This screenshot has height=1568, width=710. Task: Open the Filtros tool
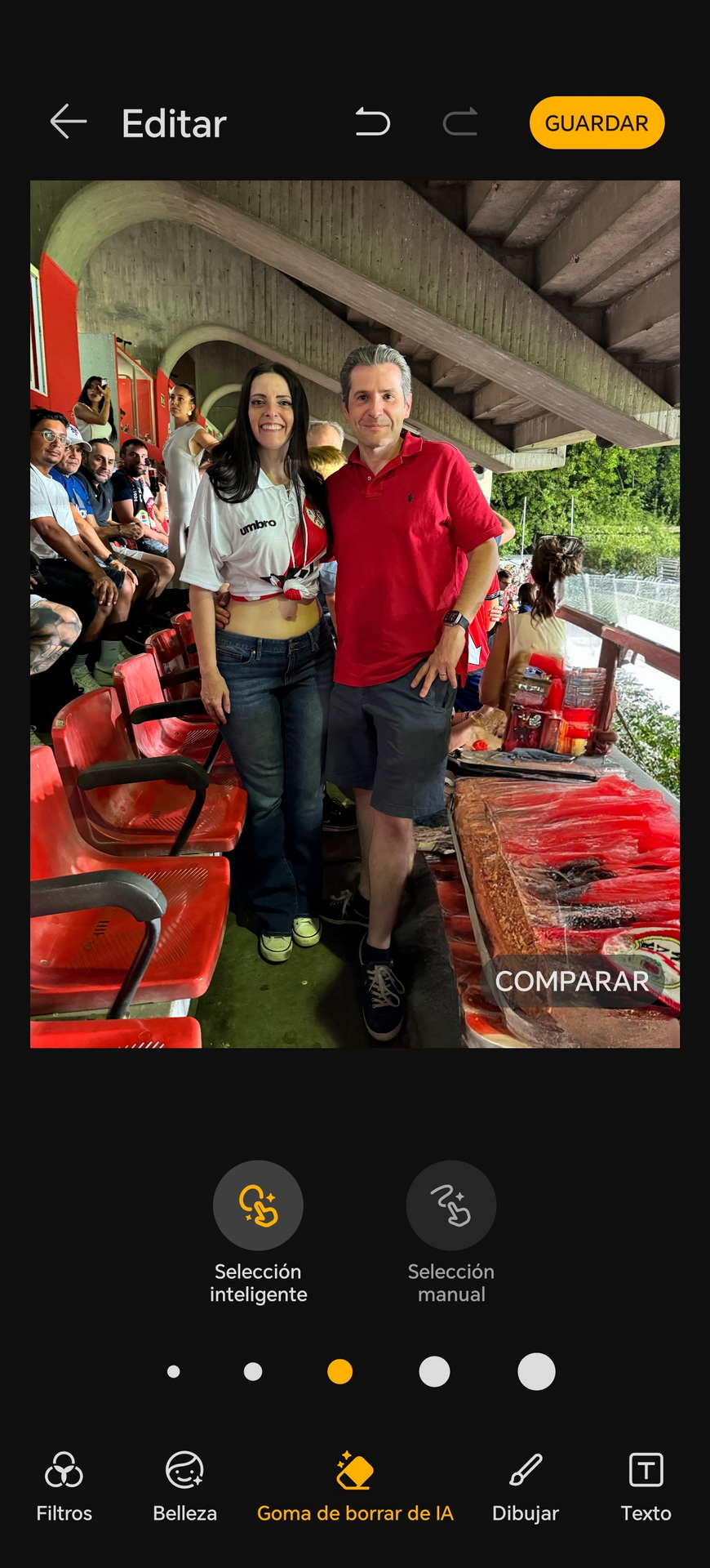click(x=64, y=1486)
